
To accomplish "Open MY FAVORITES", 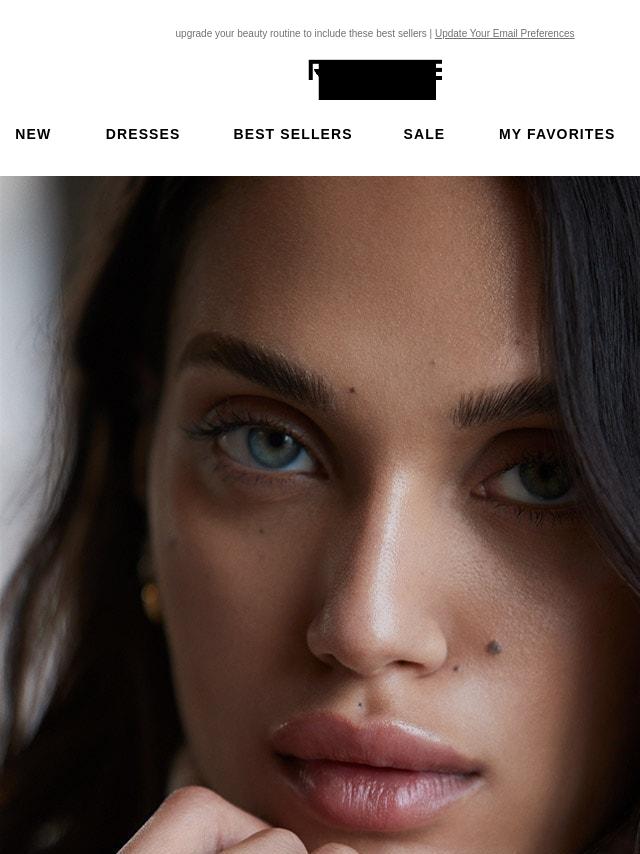I will [557, 134].
